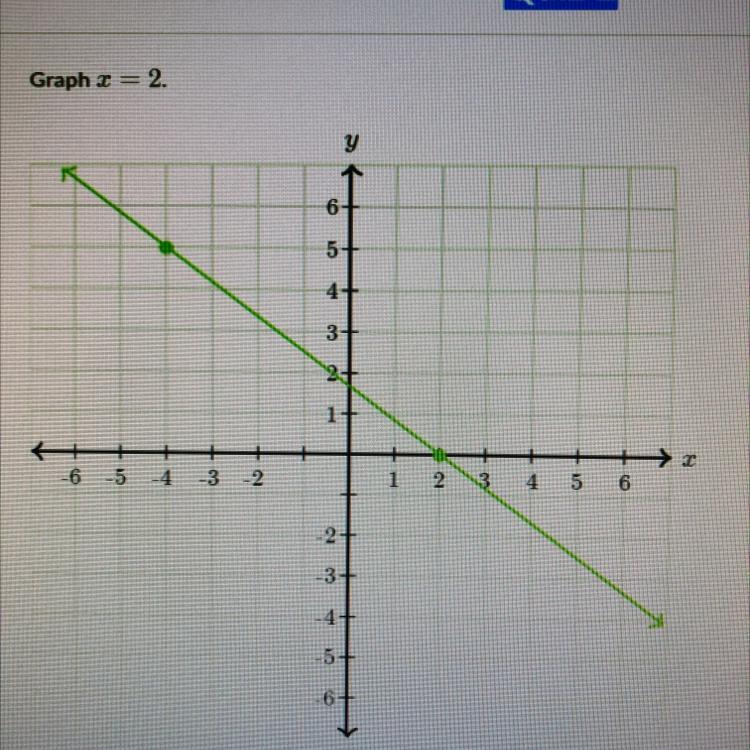The height and width of the screenshot is (750, 750).
Task: Tap the blue button at the top
Action: 561,4
